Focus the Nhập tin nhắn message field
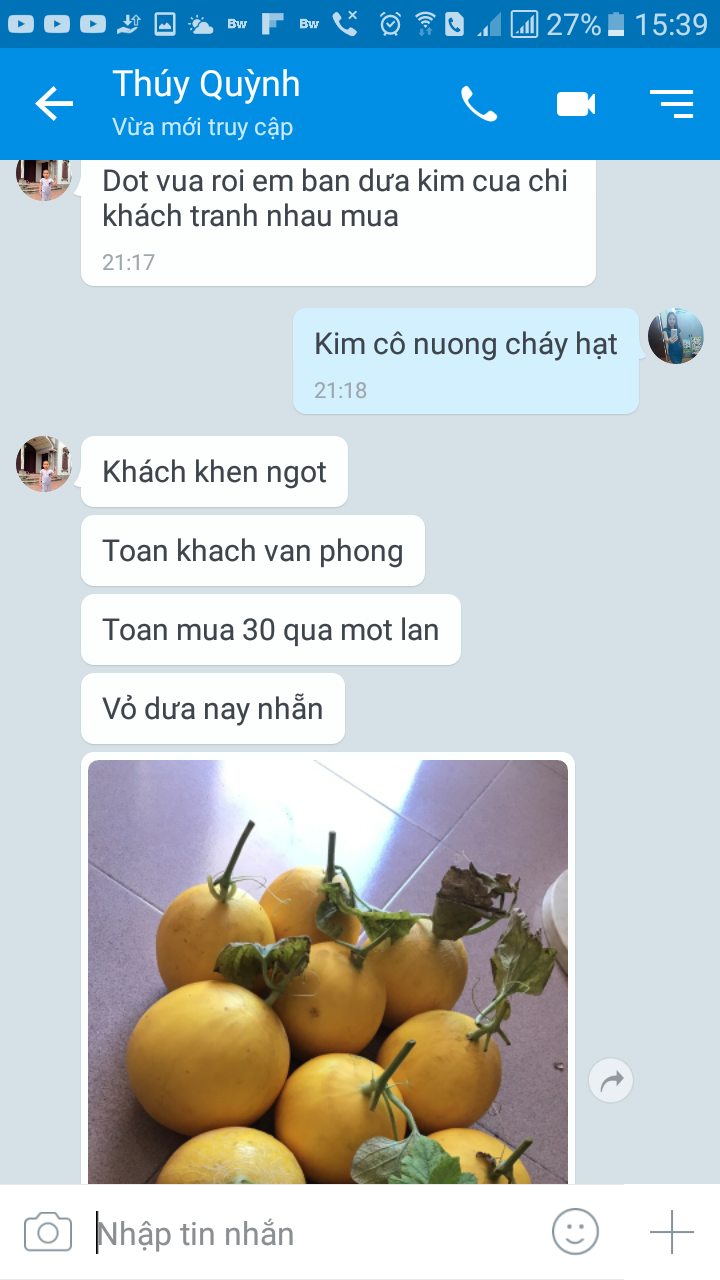Screen dimensions: 720x1280 310,1233
